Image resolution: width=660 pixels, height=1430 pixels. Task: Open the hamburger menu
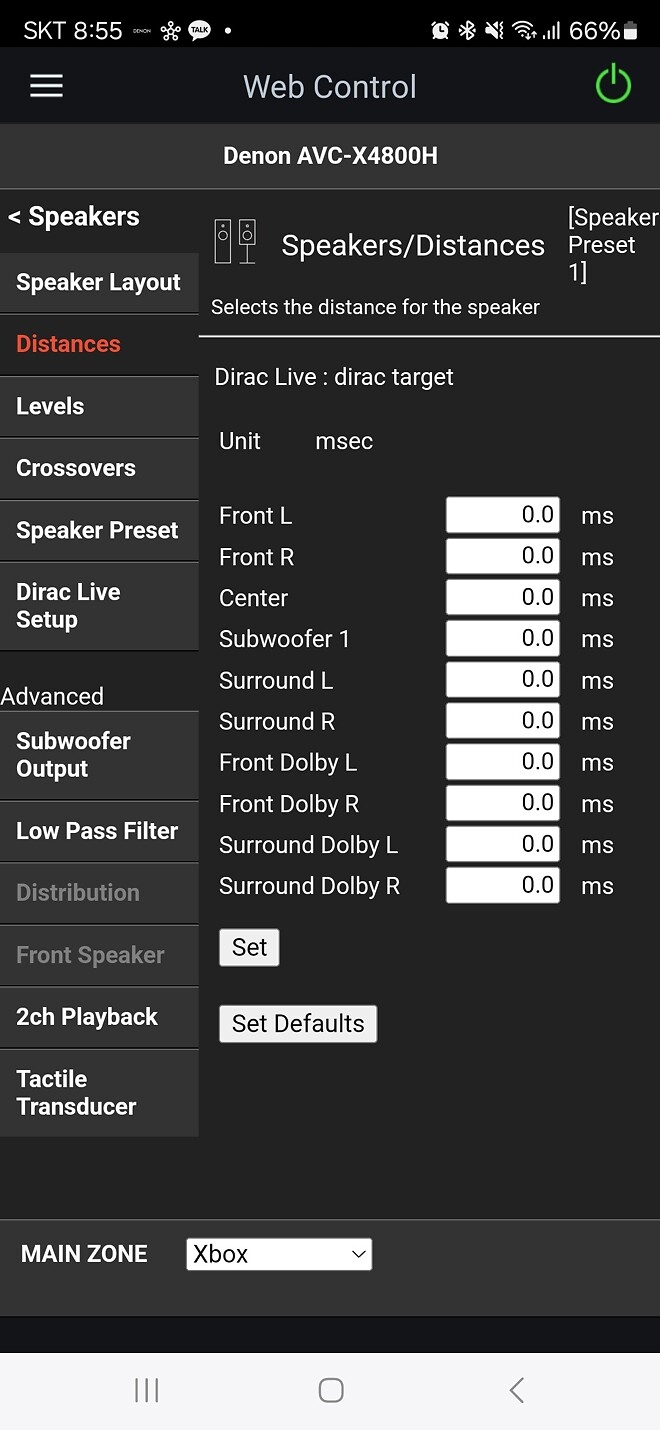[46, 86]
